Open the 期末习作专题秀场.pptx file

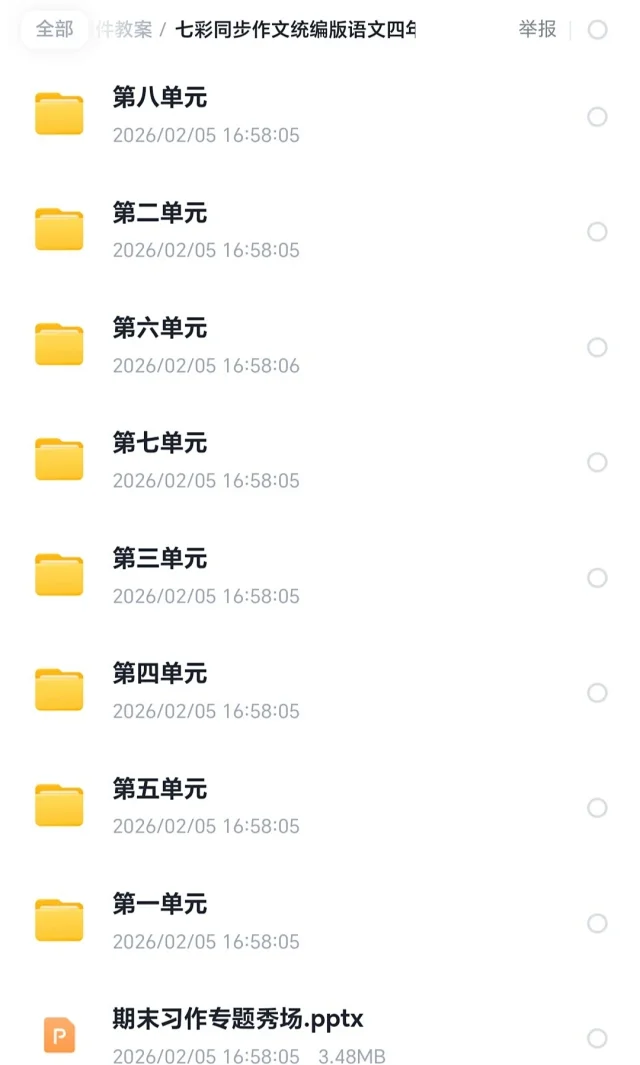coord(238,1020)
